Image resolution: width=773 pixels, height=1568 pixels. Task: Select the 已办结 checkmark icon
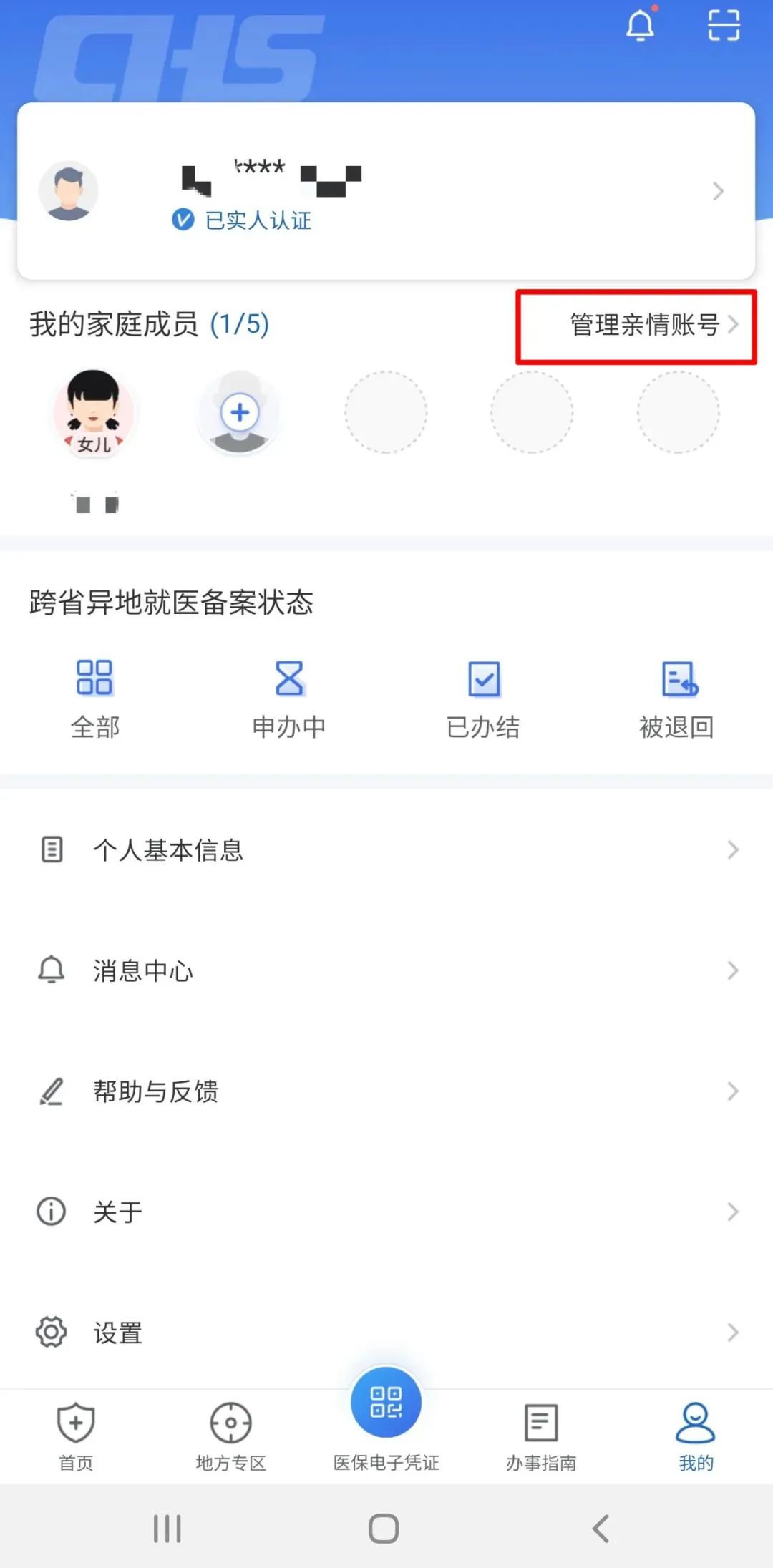point(483,678)
